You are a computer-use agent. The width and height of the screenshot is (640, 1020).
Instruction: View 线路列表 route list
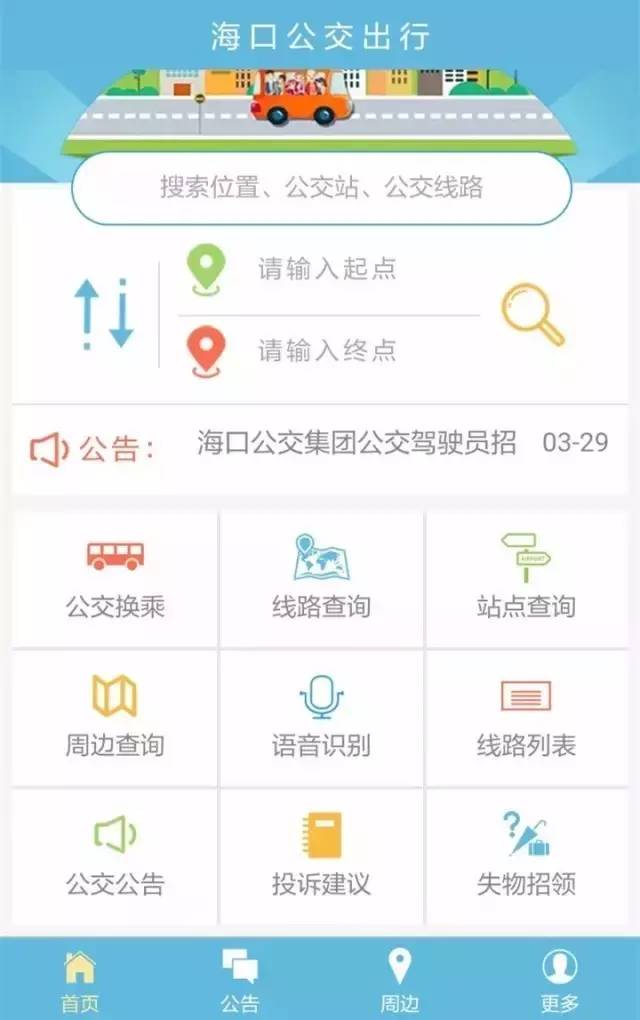click(x=526, y=717)
